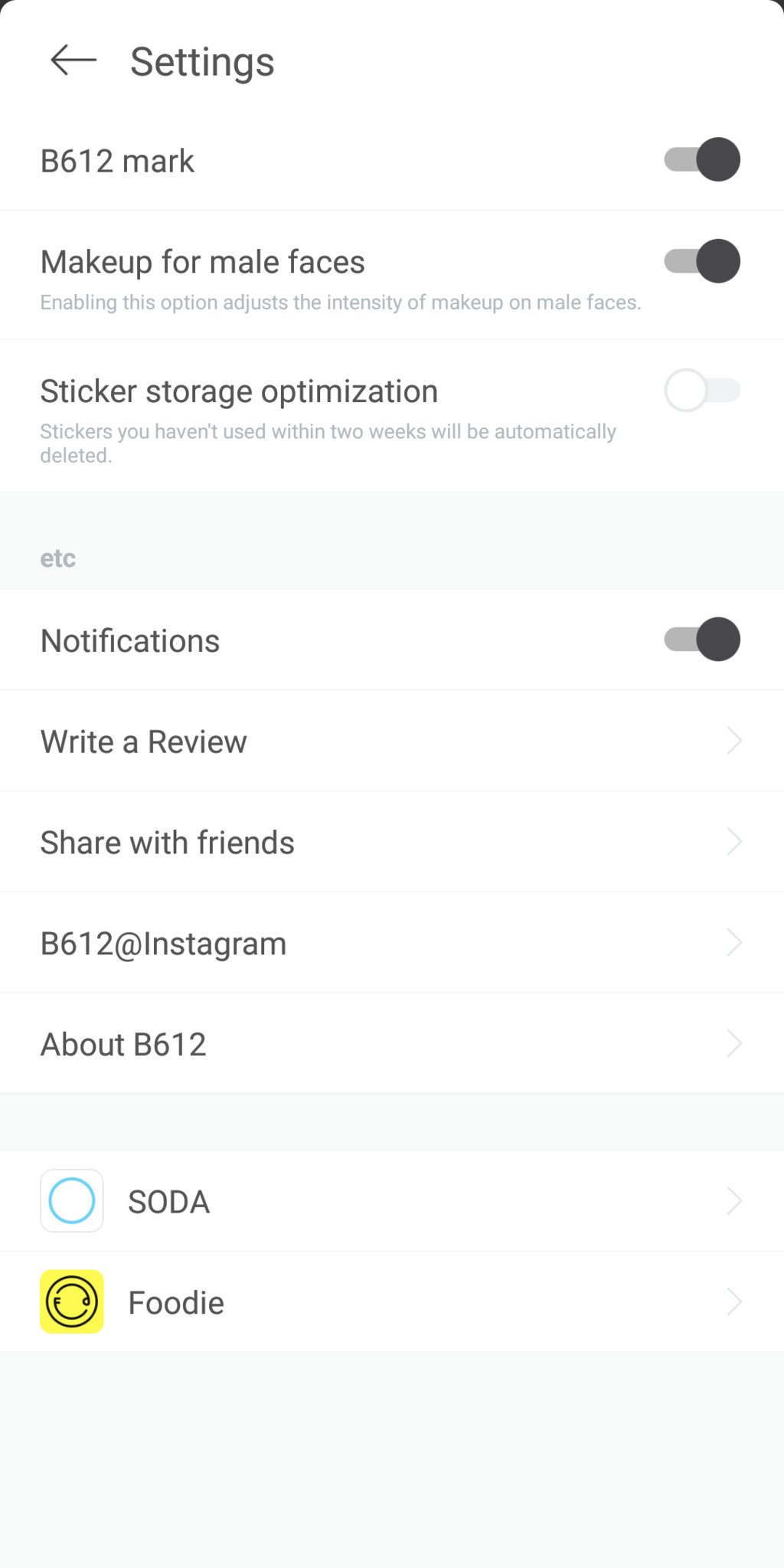Open the SODA app row
This screenshot has height=1568, width=784.
click(x=390, y=1201)
